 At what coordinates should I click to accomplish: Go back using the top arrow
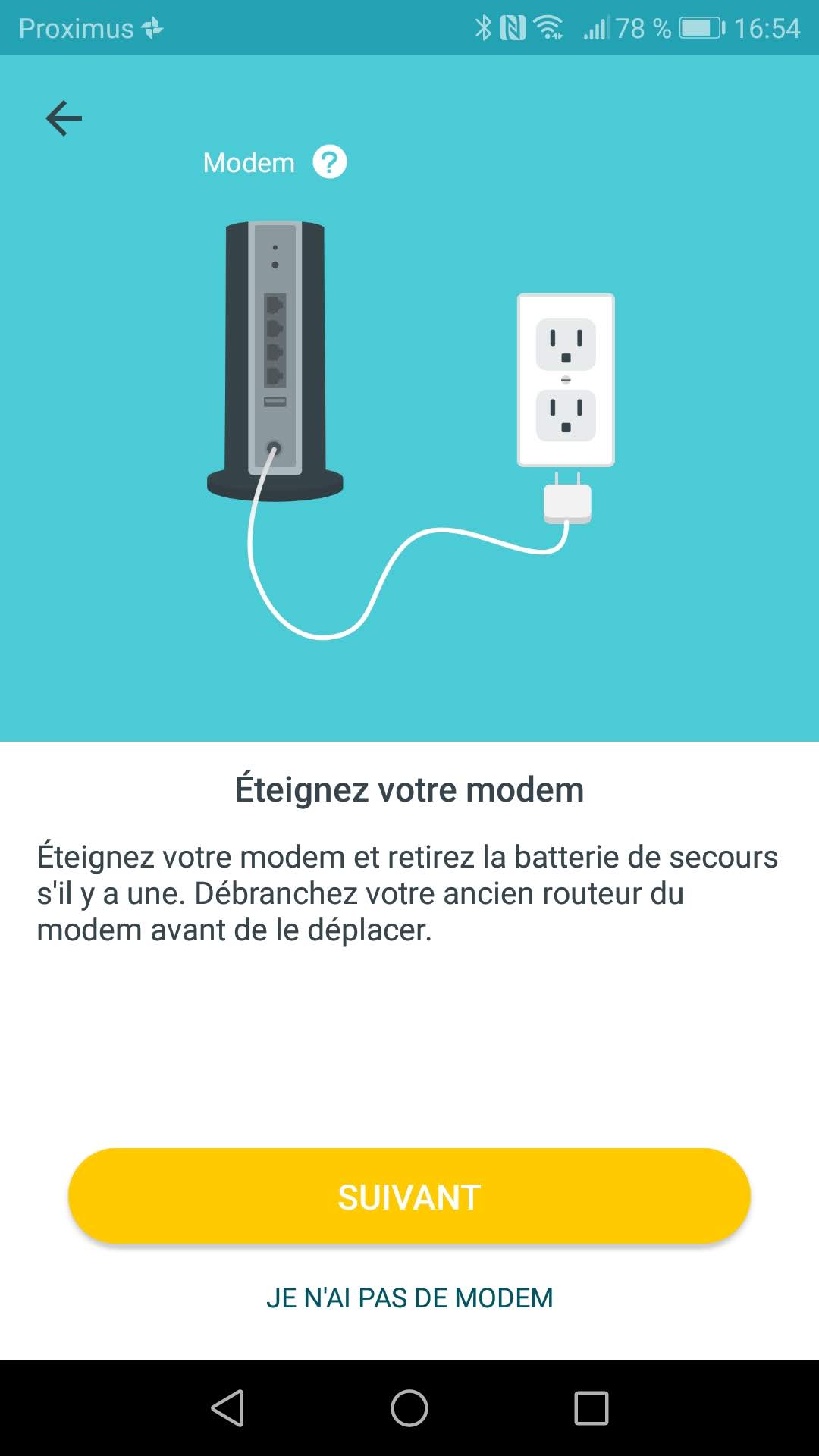pyautogui.click(x=64, y=118)
